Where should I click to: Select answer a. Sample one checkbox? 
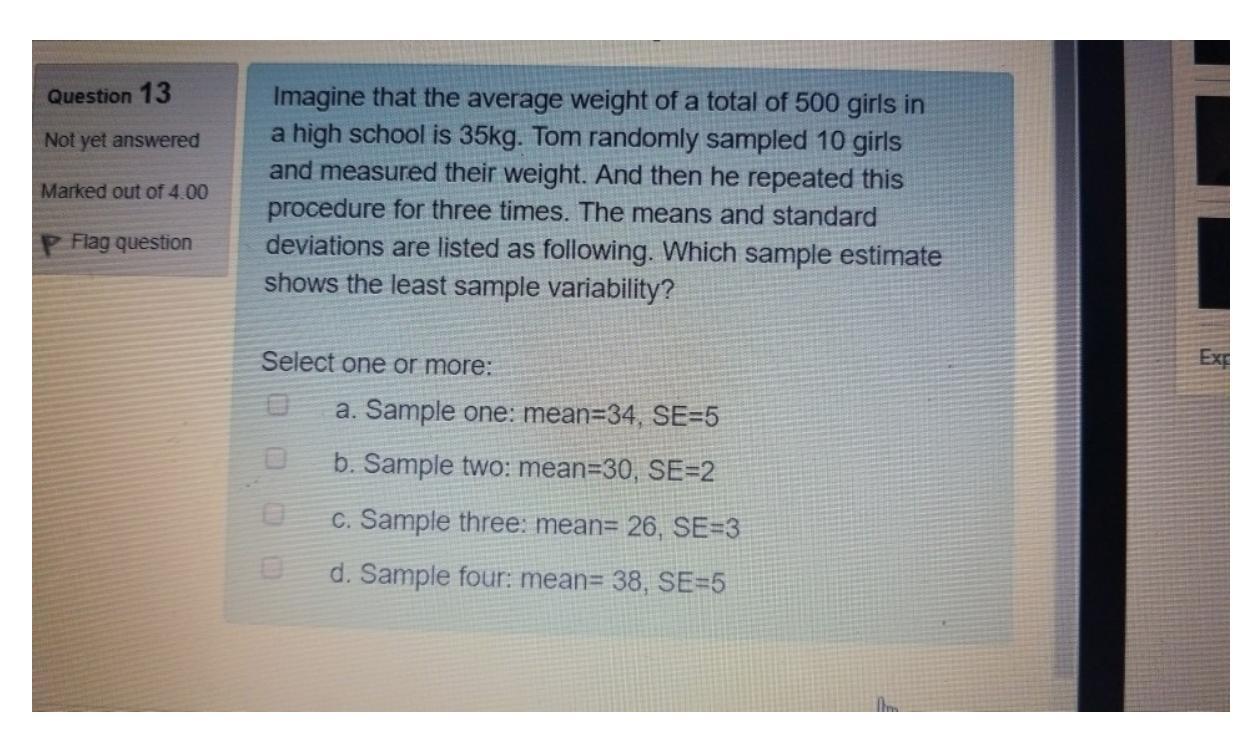click(278, 406)
